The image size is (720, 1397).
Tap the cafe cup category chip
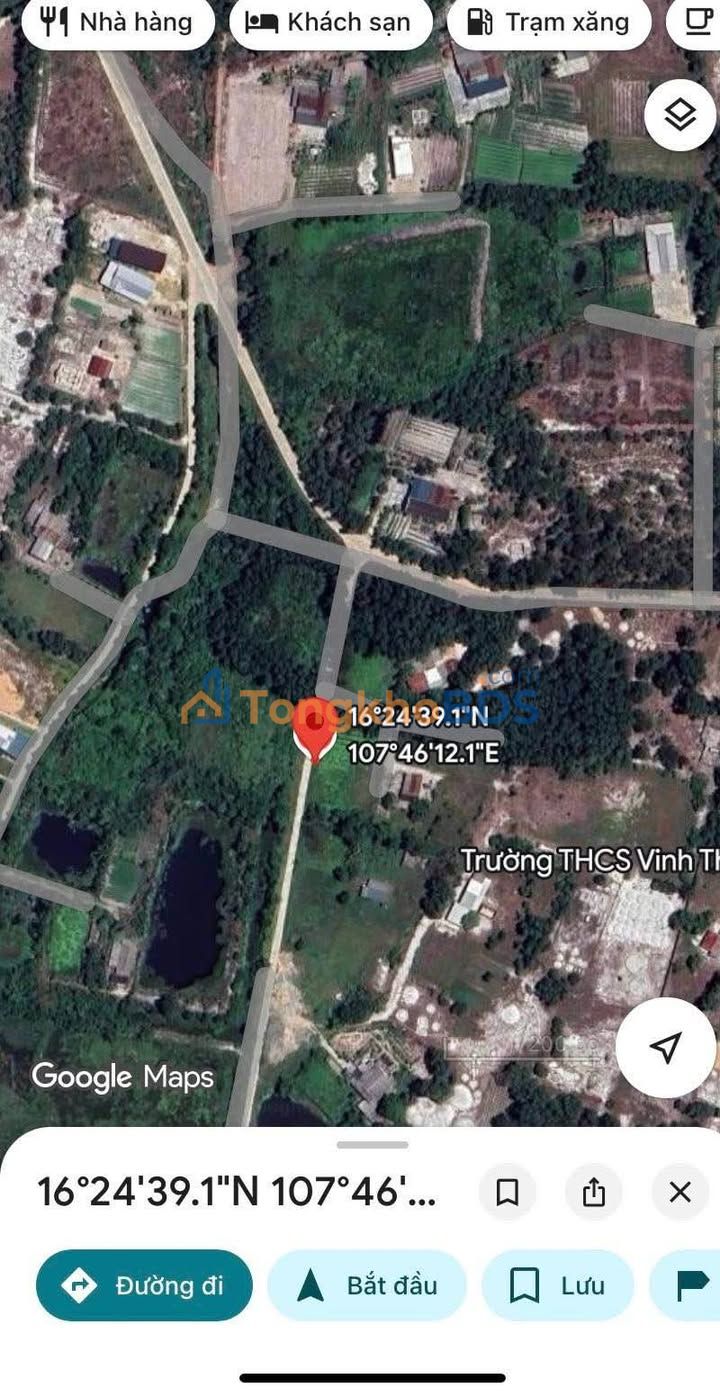point(700,22)
